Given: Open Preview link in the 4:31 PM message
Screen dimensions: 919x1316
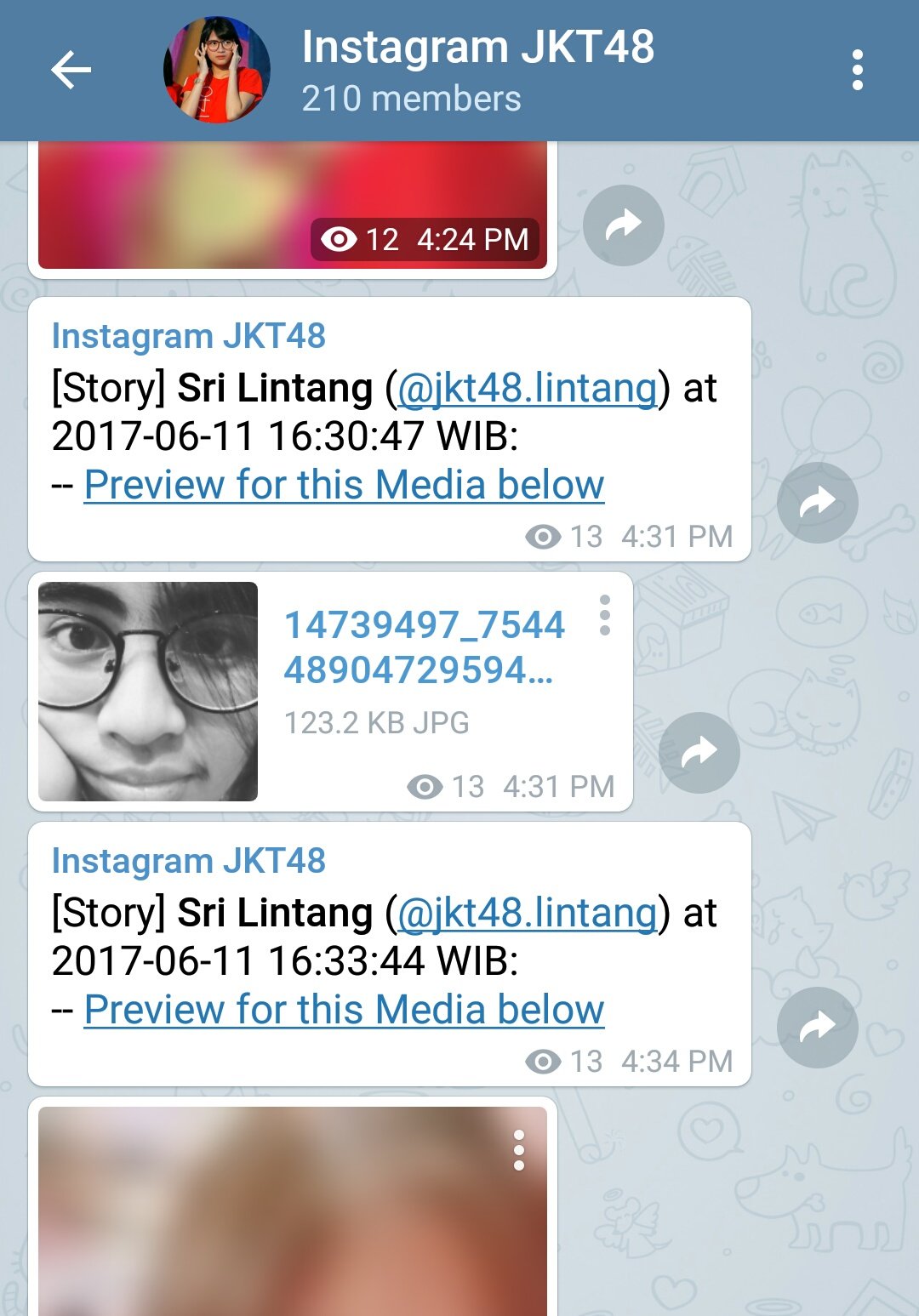Looking at the screenshot, I should (344, 486).
